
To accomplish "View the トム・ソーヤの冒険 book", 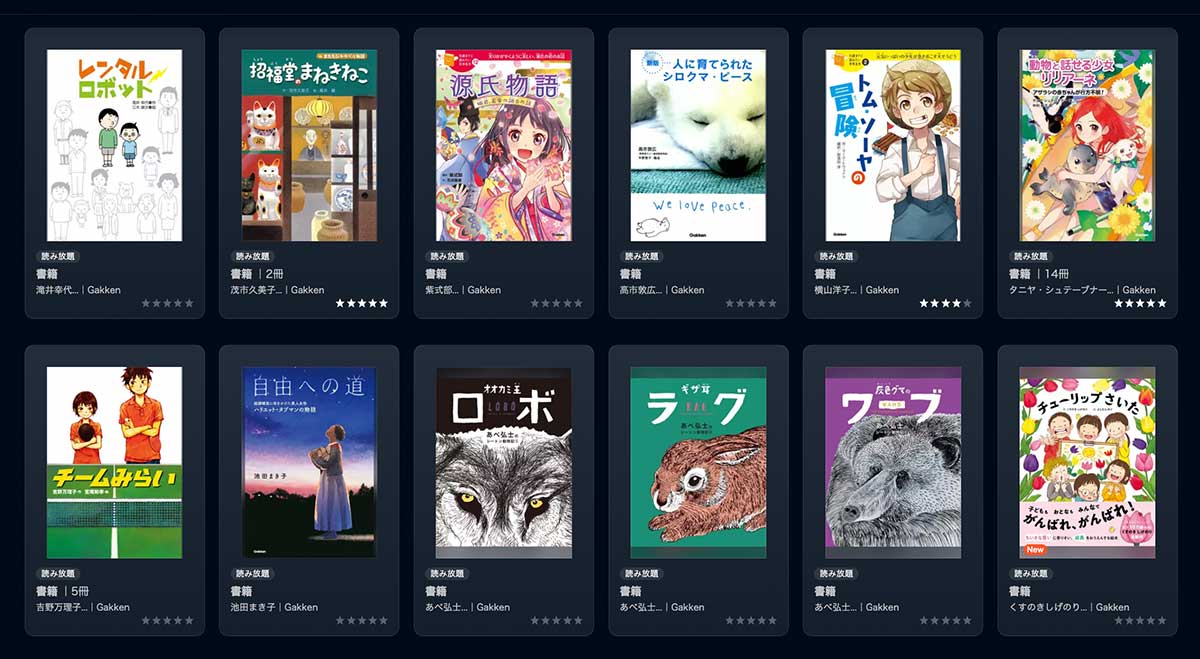I will pyautogui.click(x=892, y=145).
